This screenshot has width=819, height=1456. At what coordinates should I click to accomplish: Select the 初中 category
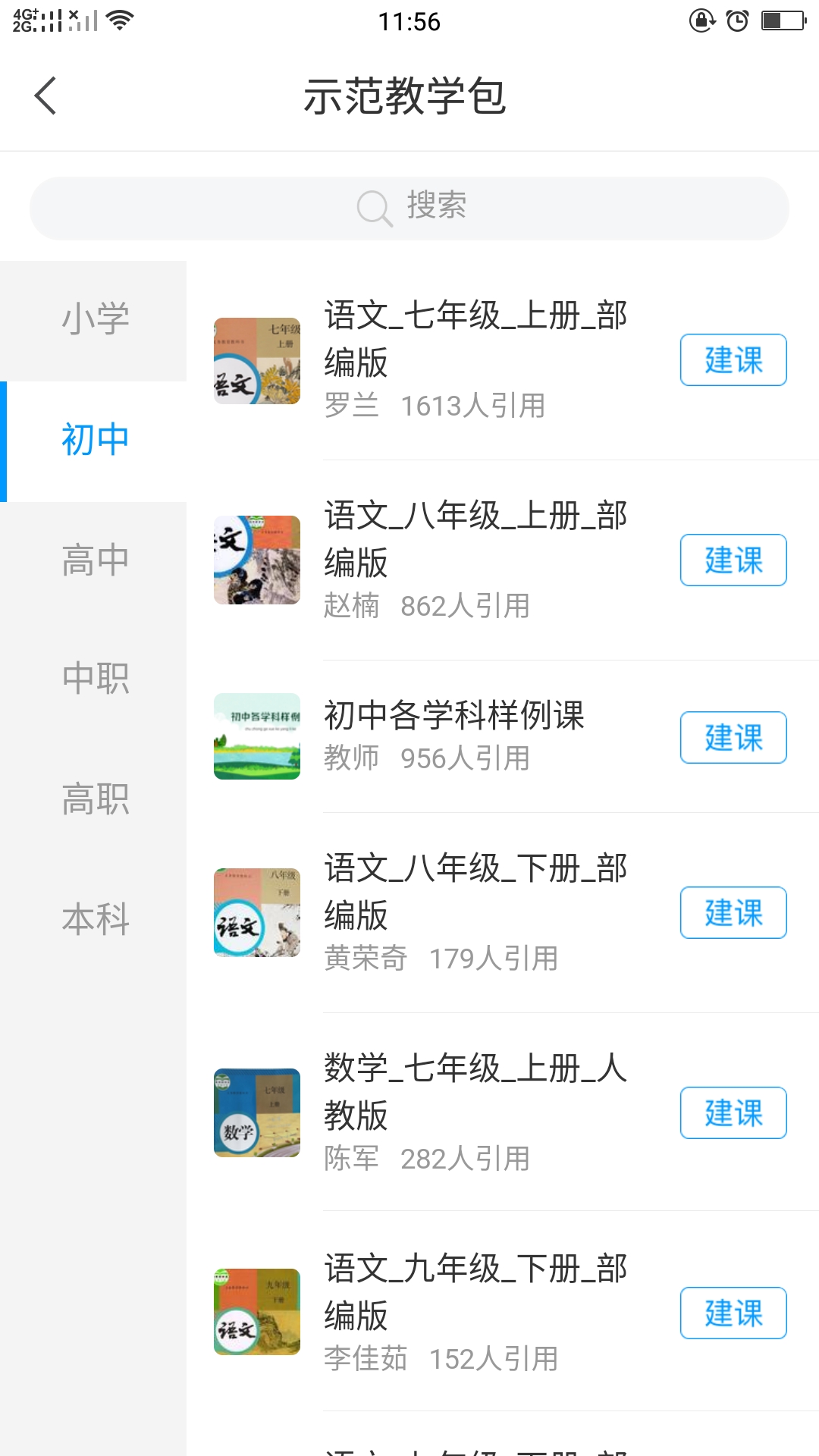[93, 441]
